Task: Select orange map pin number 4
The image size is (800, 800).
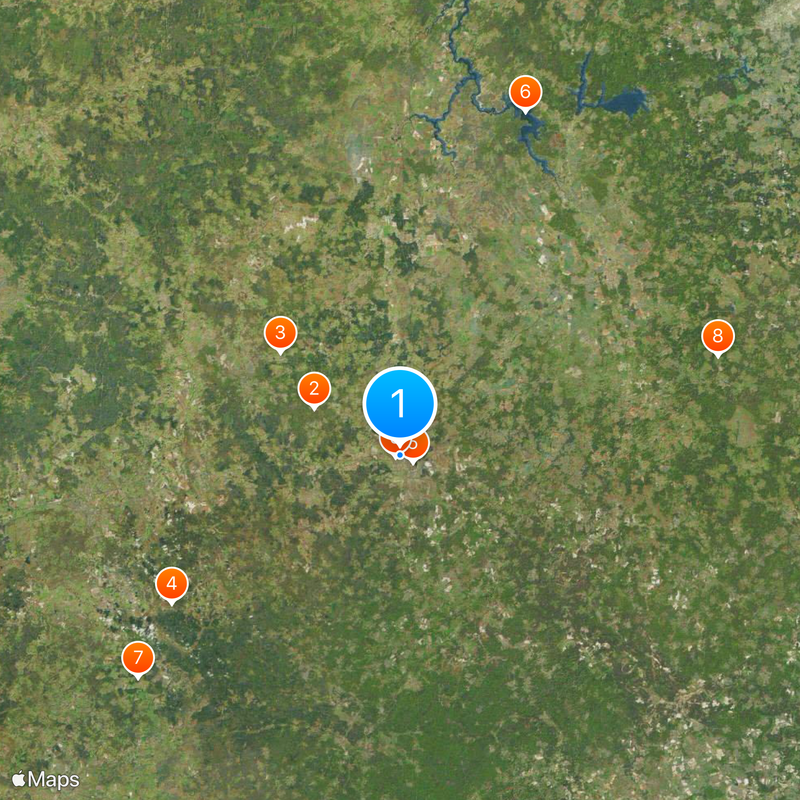Action: pyautogui.click(x=172, y=583)
